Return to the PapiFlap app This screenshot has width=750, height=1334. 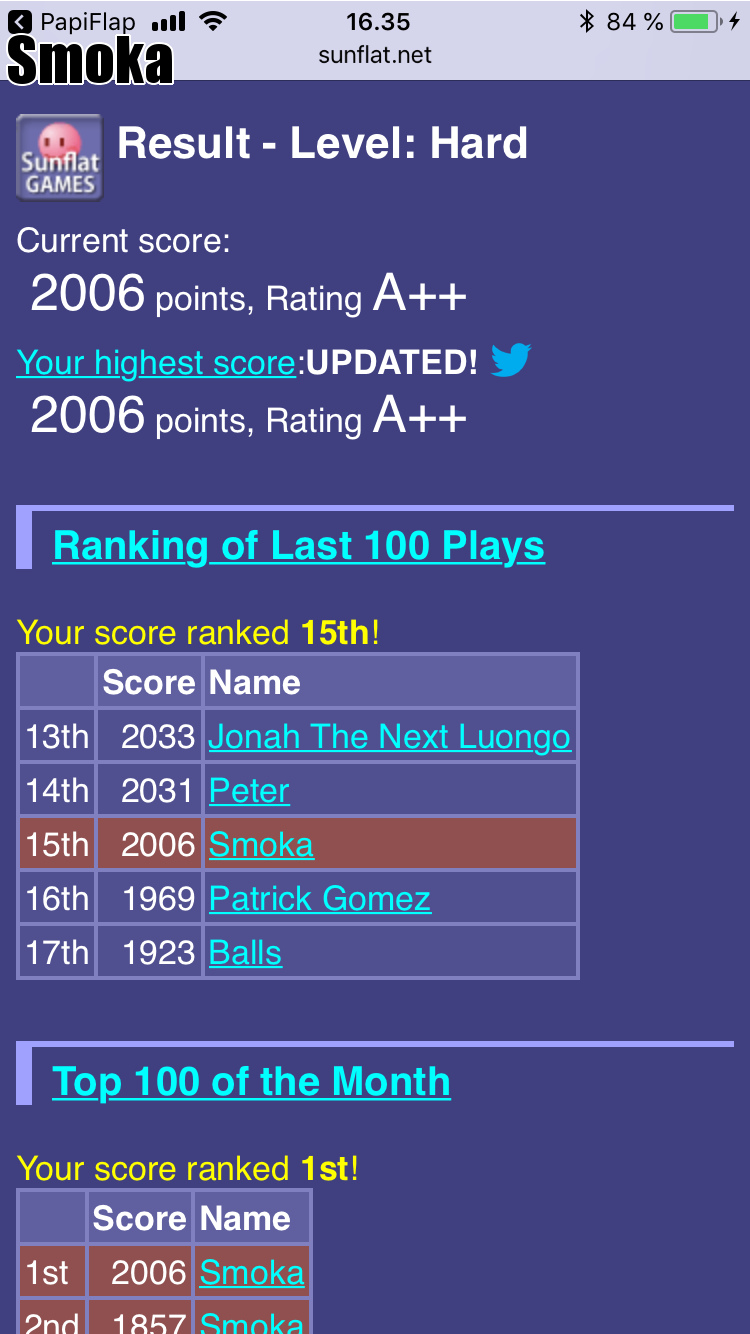pyautogui.click(x=70, y=22)
